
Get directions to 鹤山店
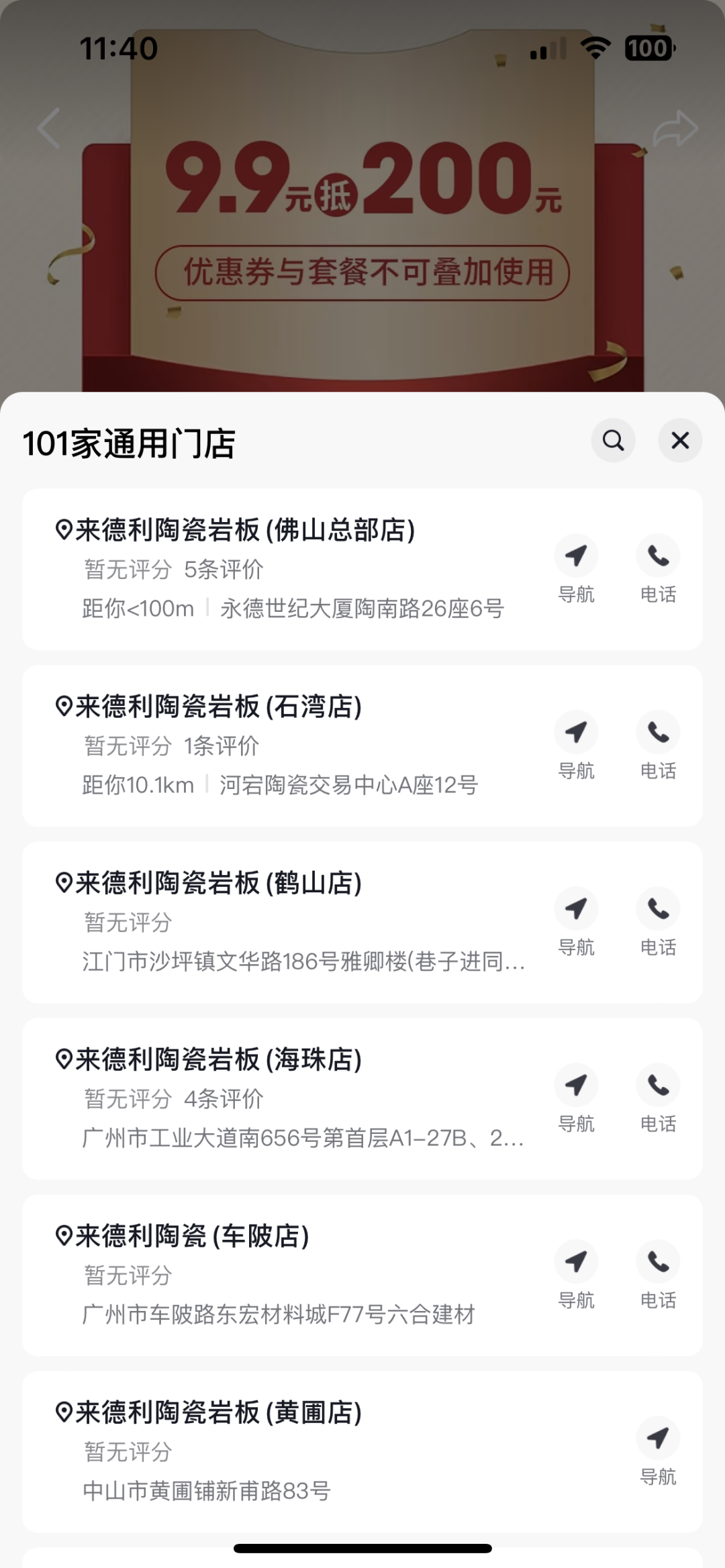click(576, 921)
